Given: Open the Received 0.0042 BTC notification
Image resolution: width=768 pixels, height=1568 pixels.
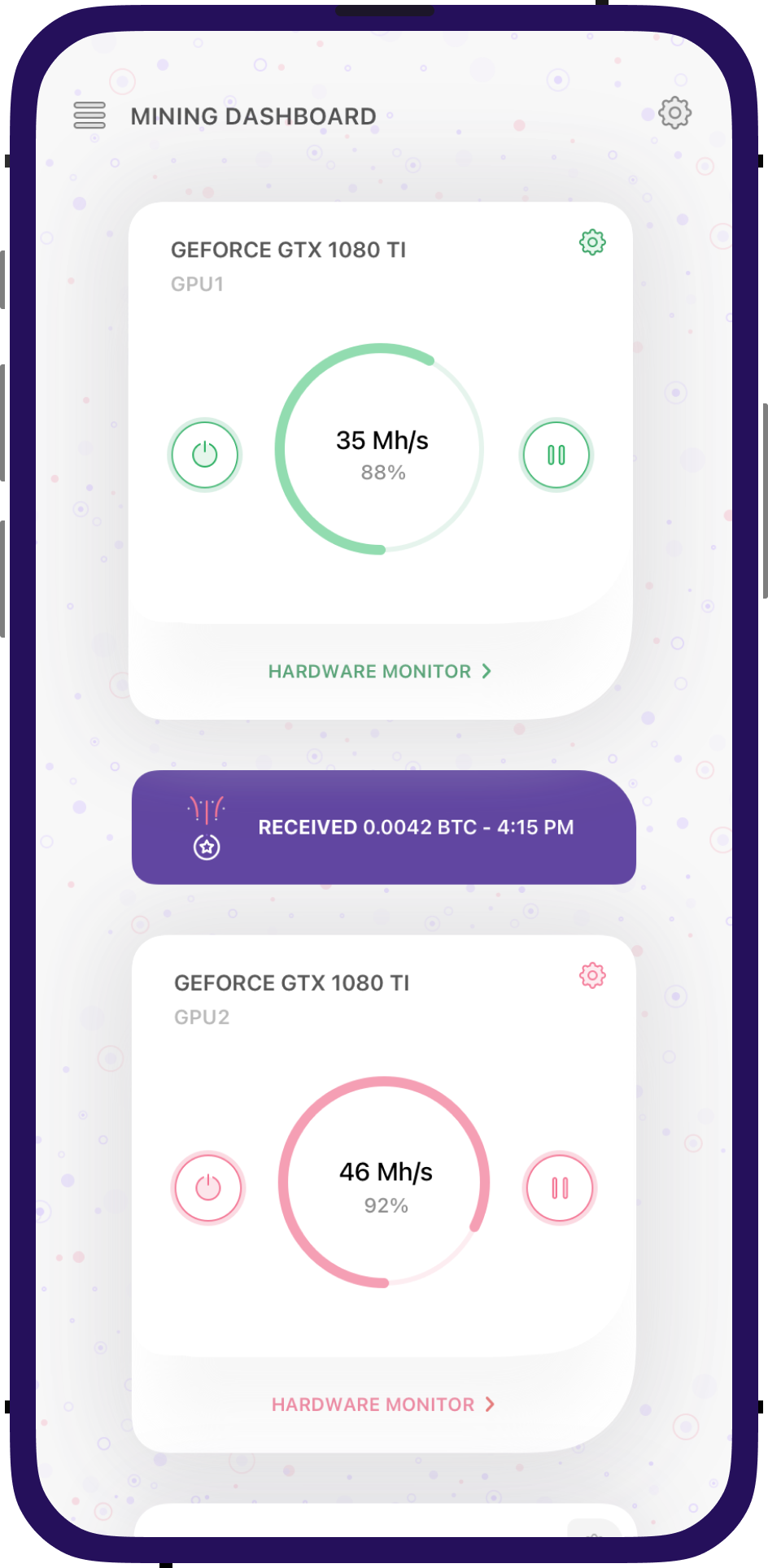Looking at the screenshot, I should point(383,827).
